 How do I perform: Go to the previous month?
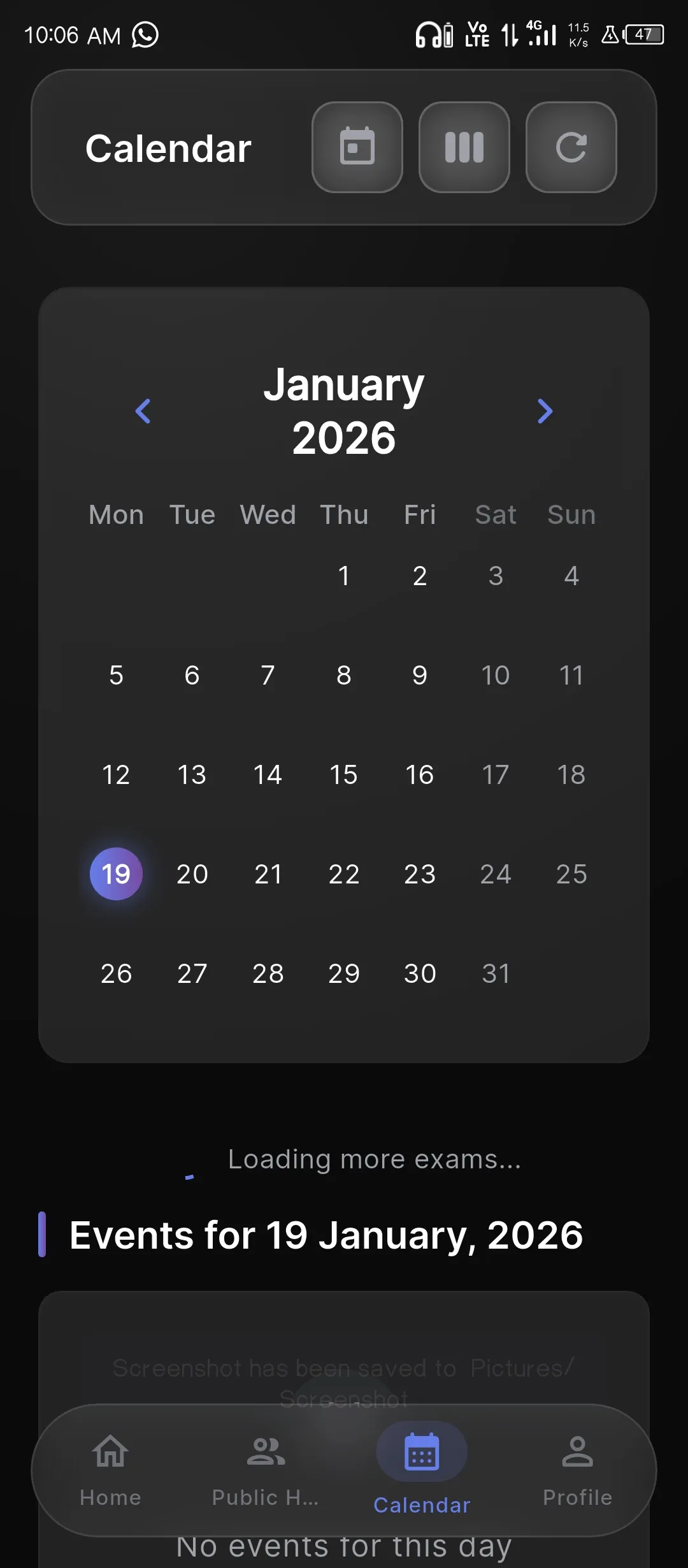tap(143, 411)
